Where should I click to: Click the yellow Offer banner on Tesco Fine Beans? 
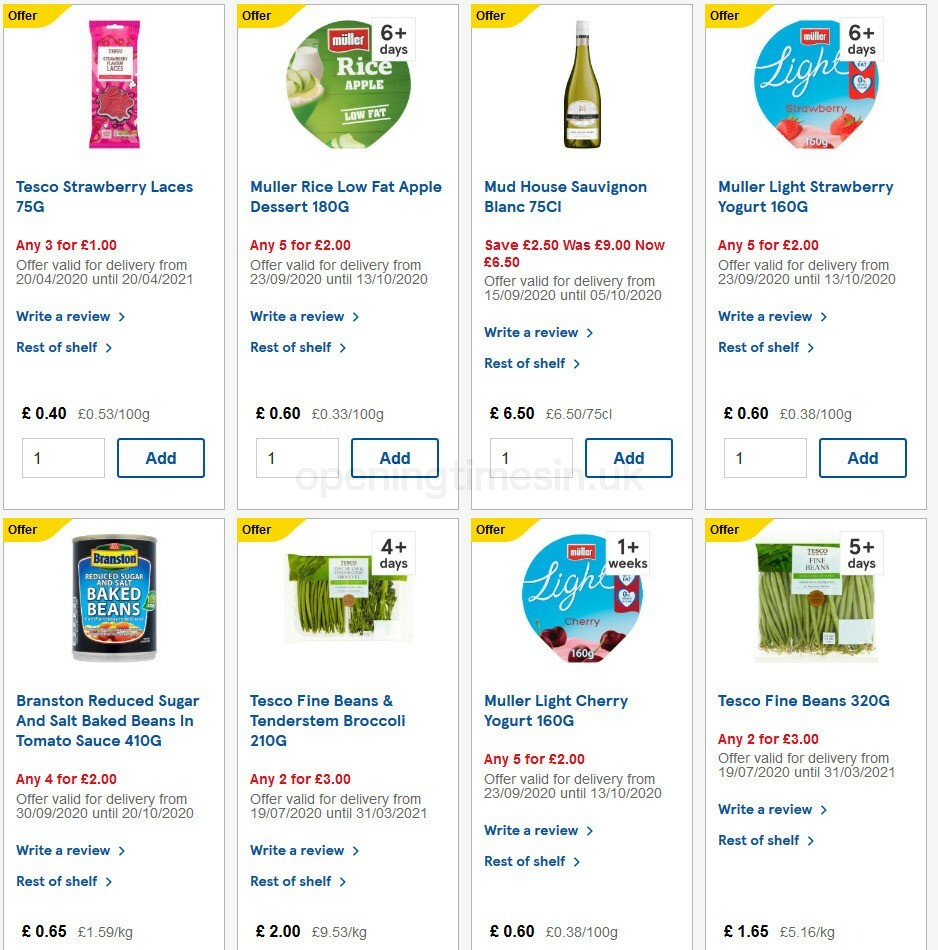(724, 529)
